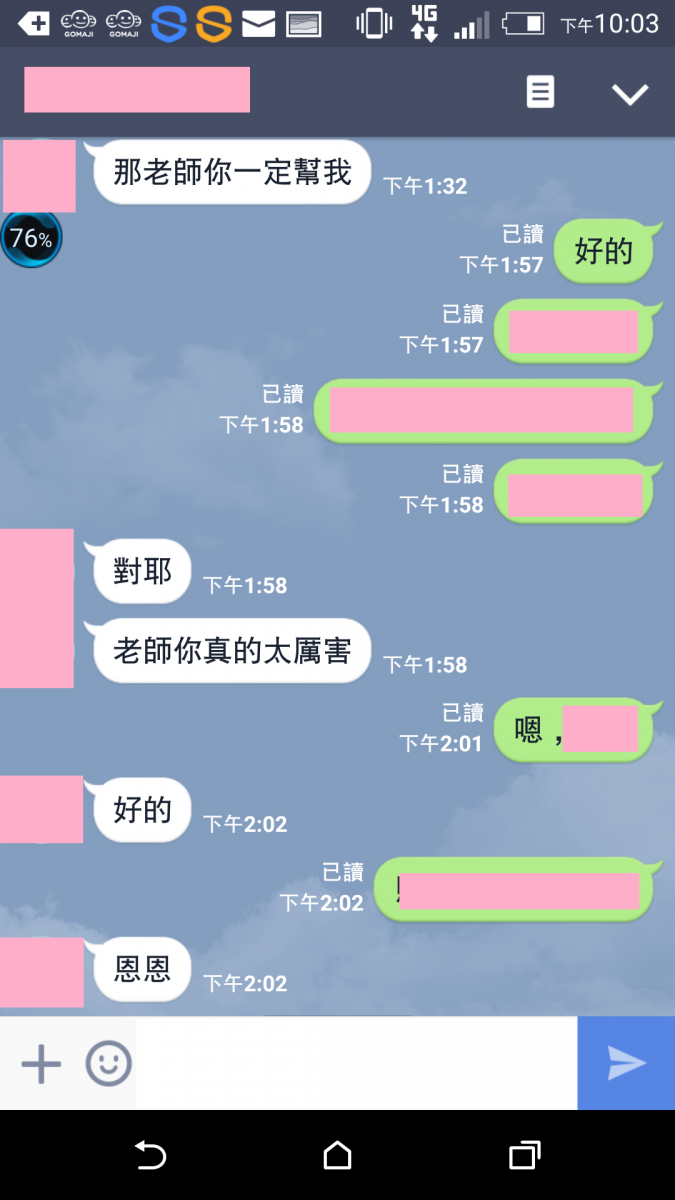Focus the message text input field

click(x=355, y=1064)
